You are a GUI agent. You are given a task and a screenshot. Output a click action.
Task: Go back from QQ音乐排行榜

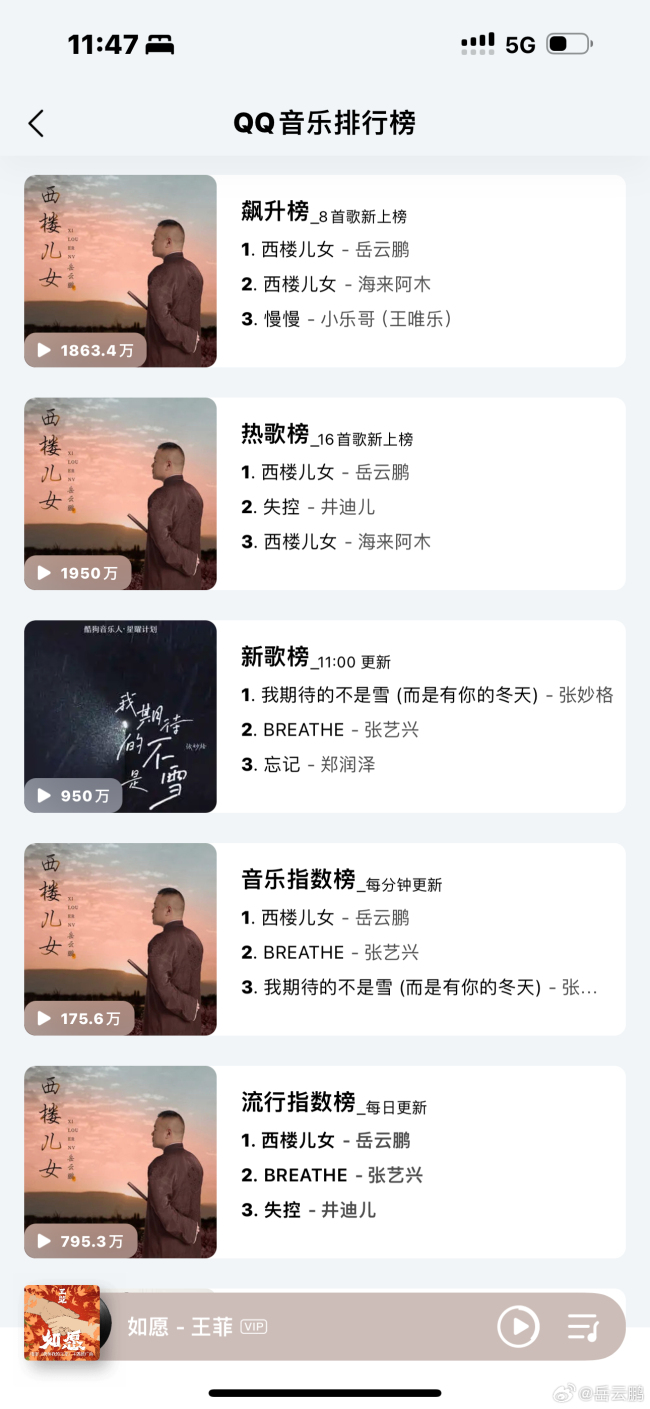pyautogui.click(x=36, y=123)
